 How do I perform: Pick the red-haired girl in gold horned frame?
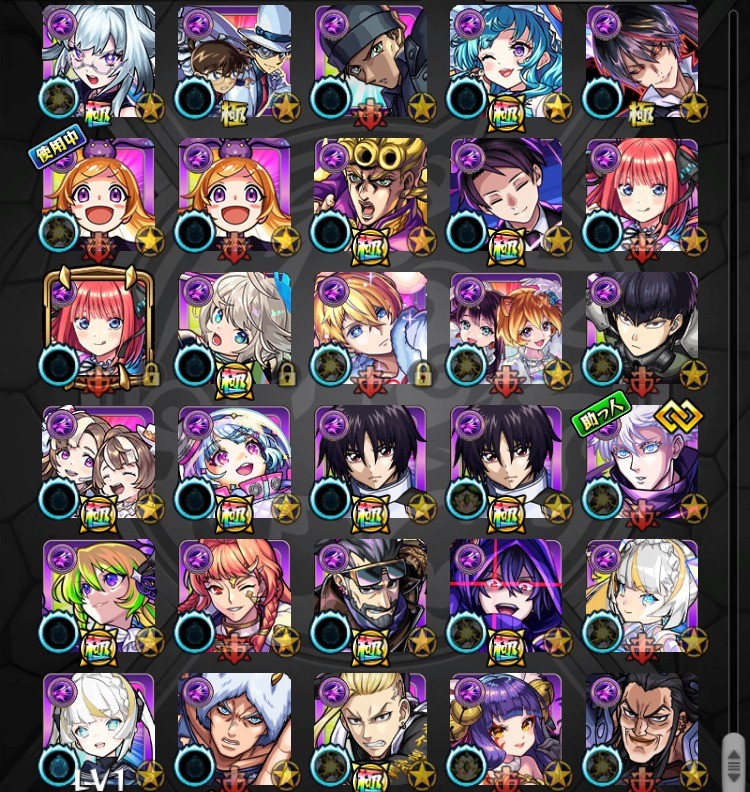pyautogui.click(x=99, y=328)
